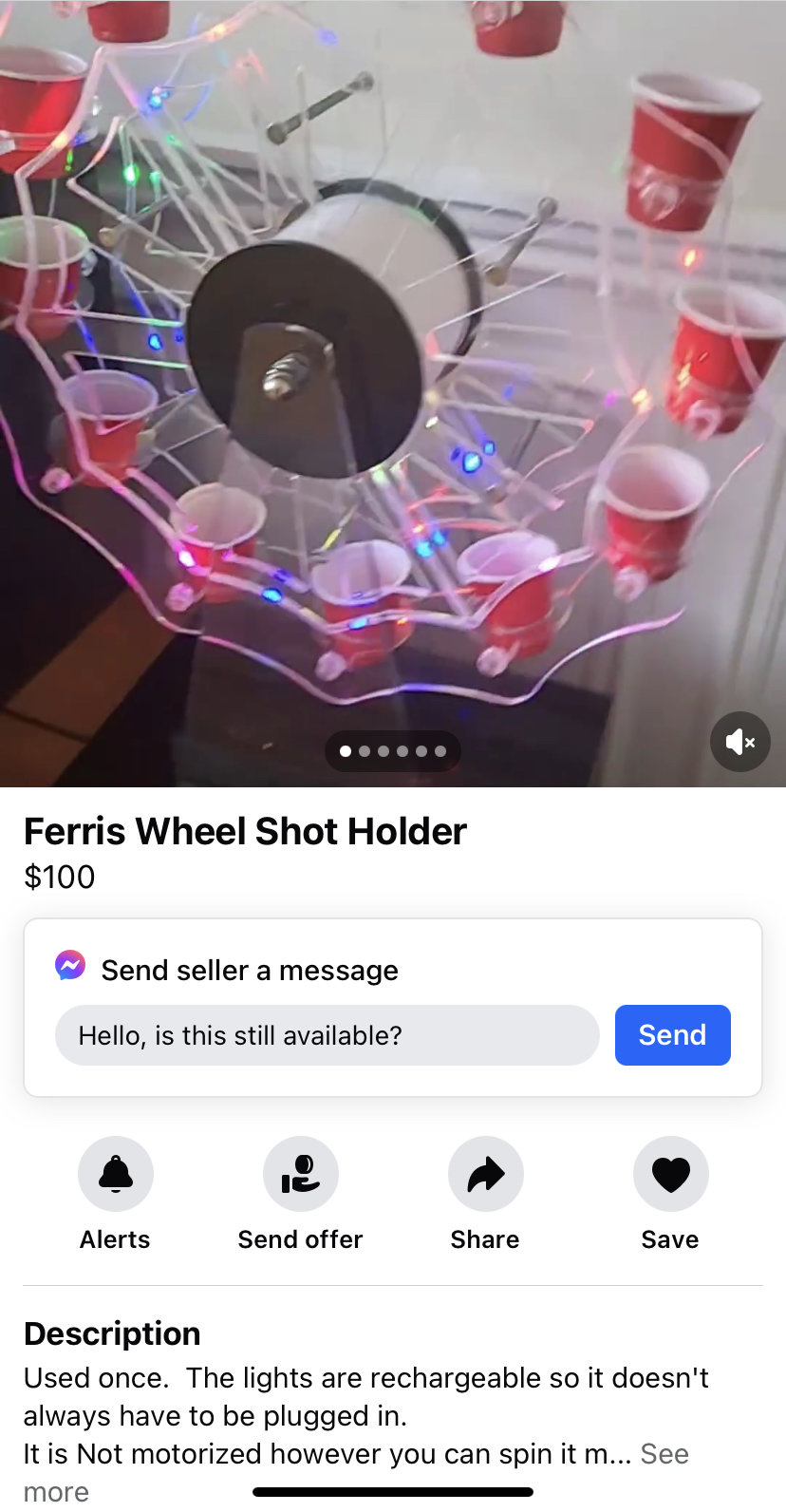Share the Ferris Wheel Shot Holder listing
786x1512 pixels.
pyautogui.click(x=485, y=1175)
